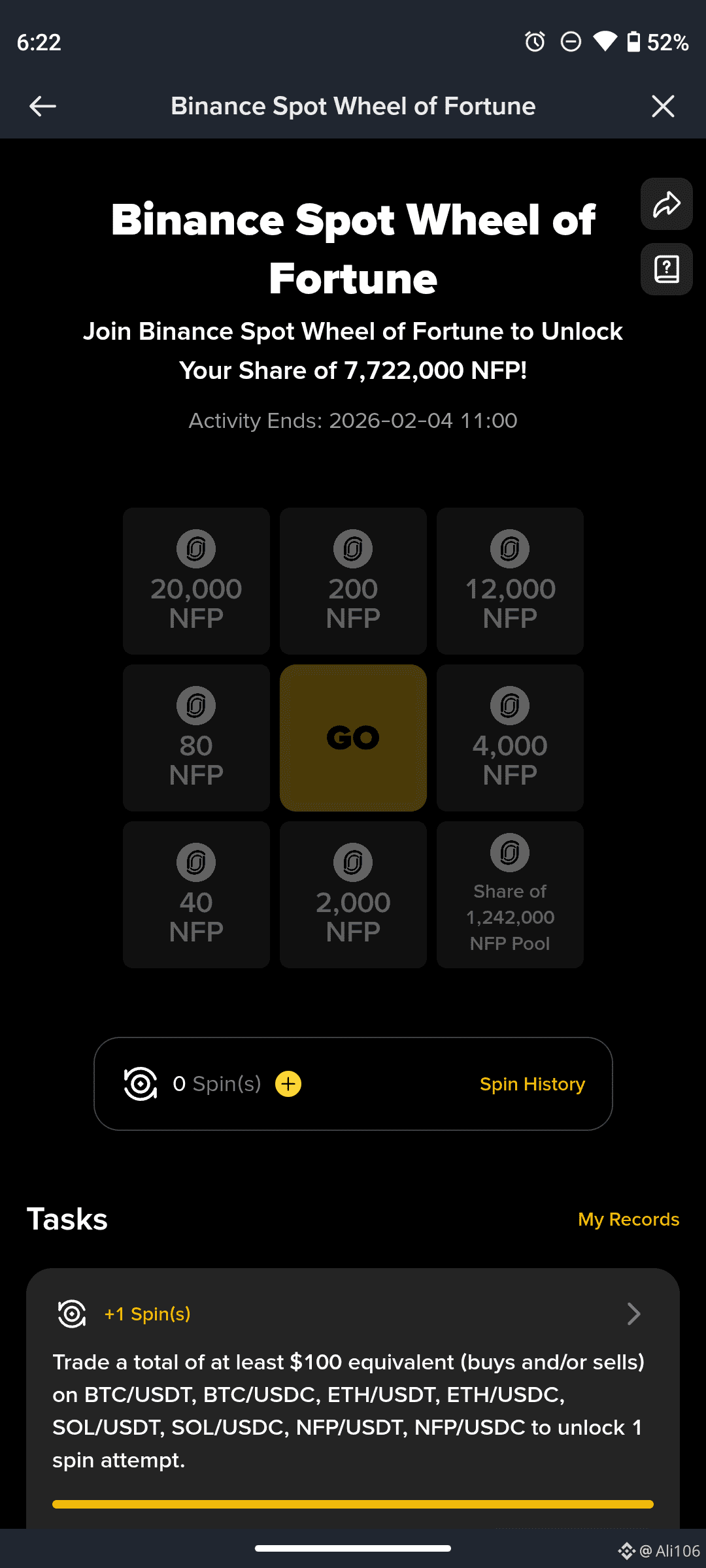The image size is (706, 1568).
Task: Open Spin History
Action: pyautogui.click(x=532, y=1084)
